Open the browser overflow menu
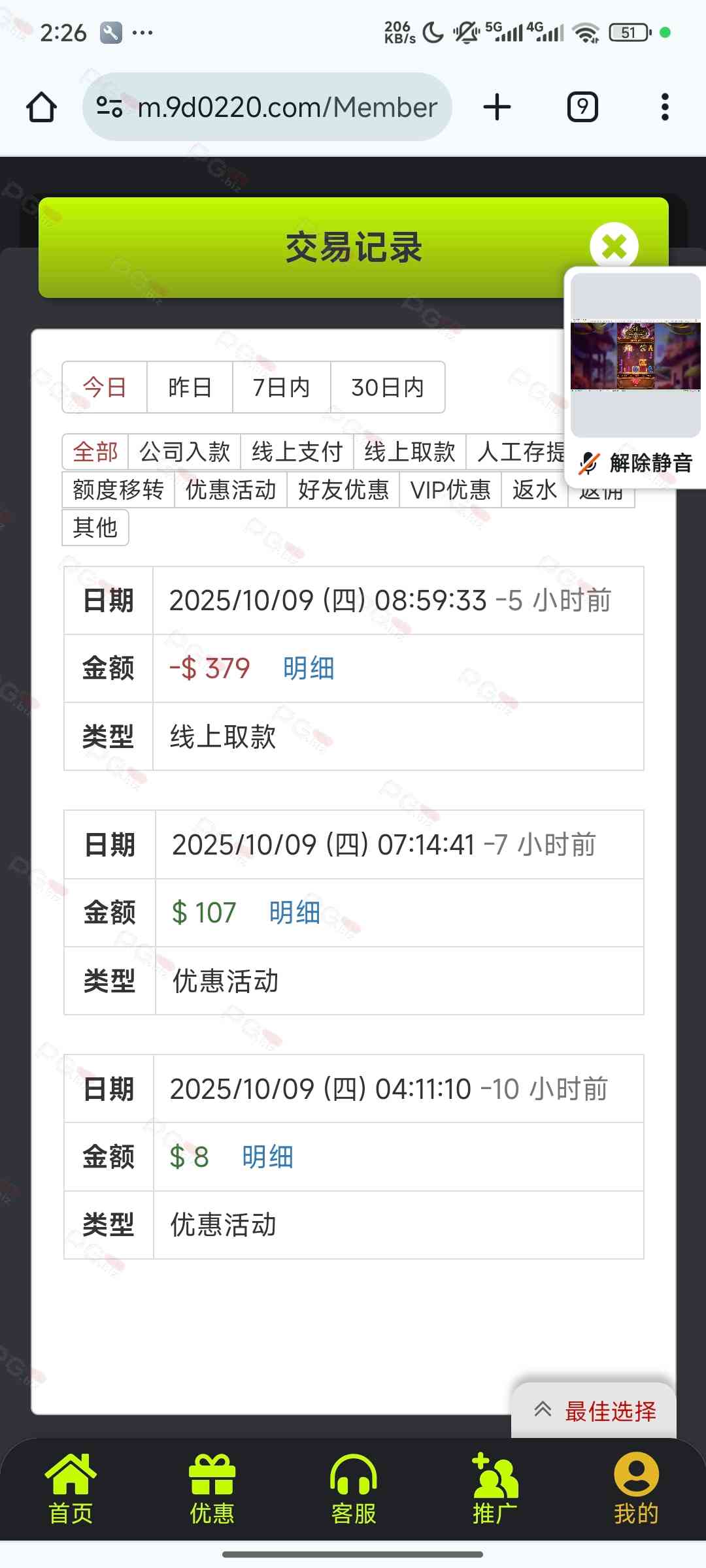Viewport: 706px width, 1568px height. coord(665,107)
